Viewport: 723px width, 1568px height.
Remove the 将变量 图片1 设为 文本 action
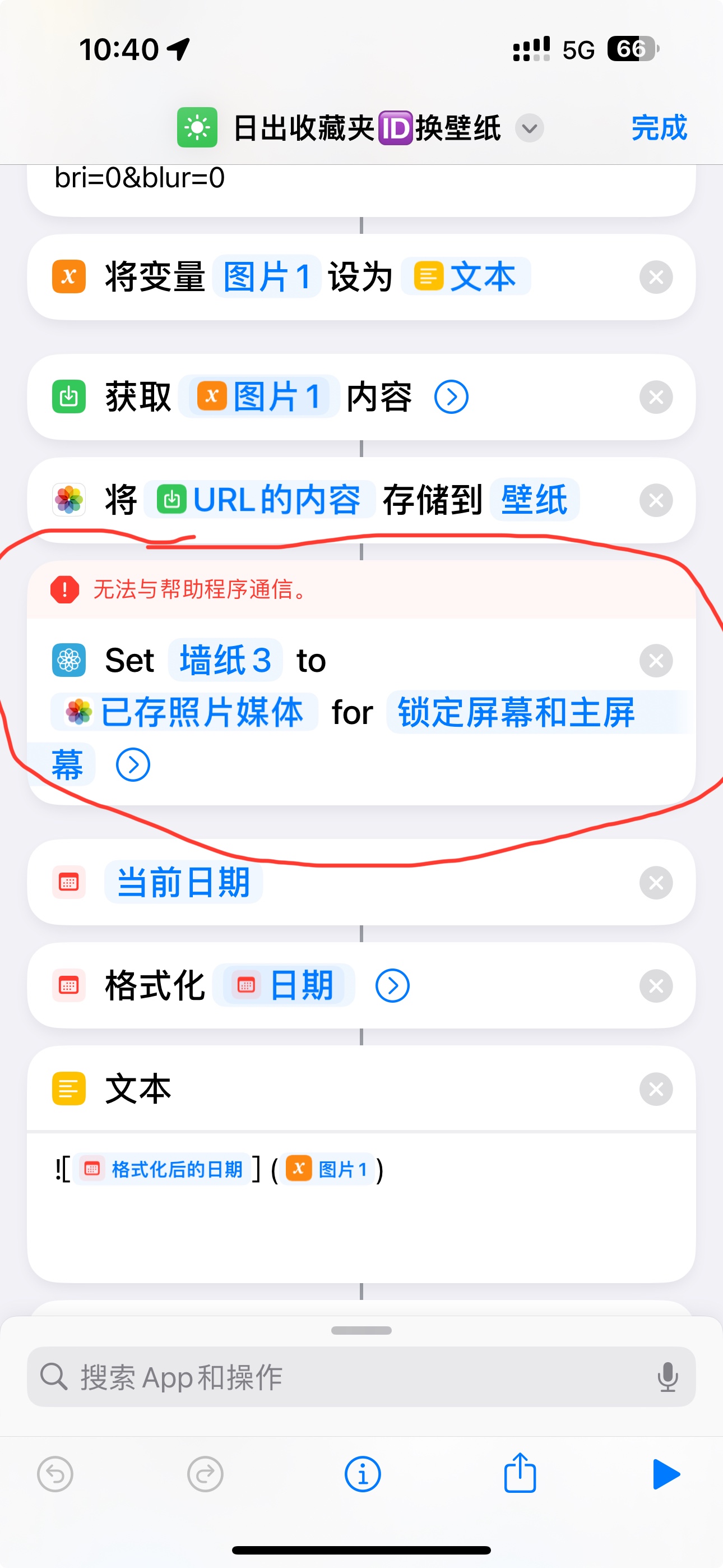[655, 278]
